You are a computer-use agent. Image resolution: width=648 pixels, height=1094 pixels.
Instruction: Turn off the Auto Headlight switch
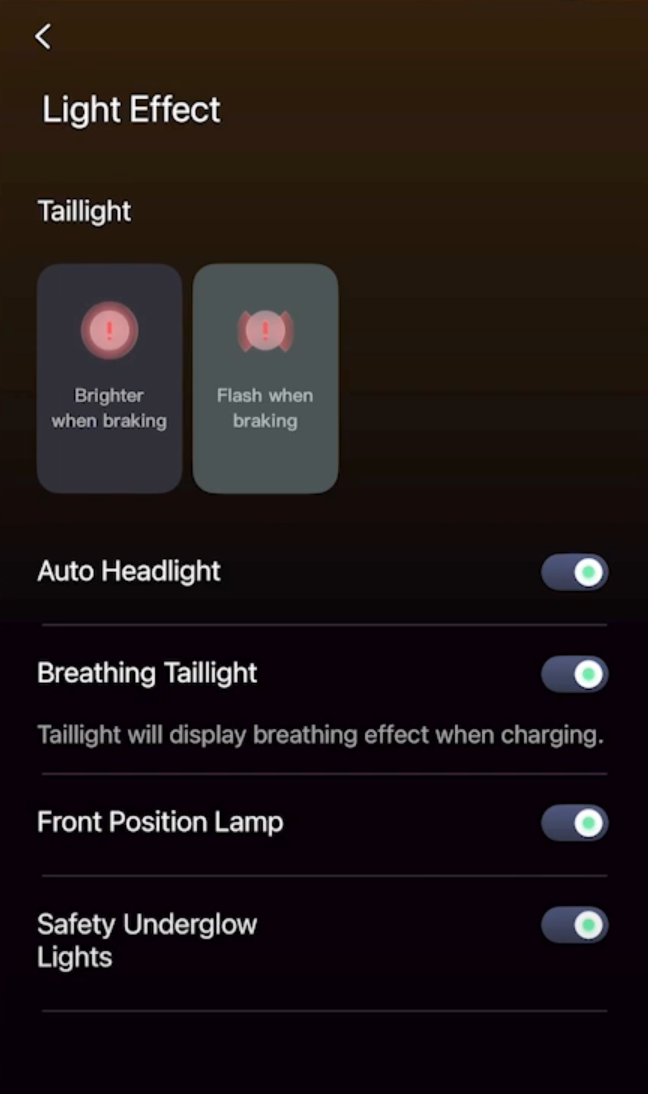[x=575, y=572]
